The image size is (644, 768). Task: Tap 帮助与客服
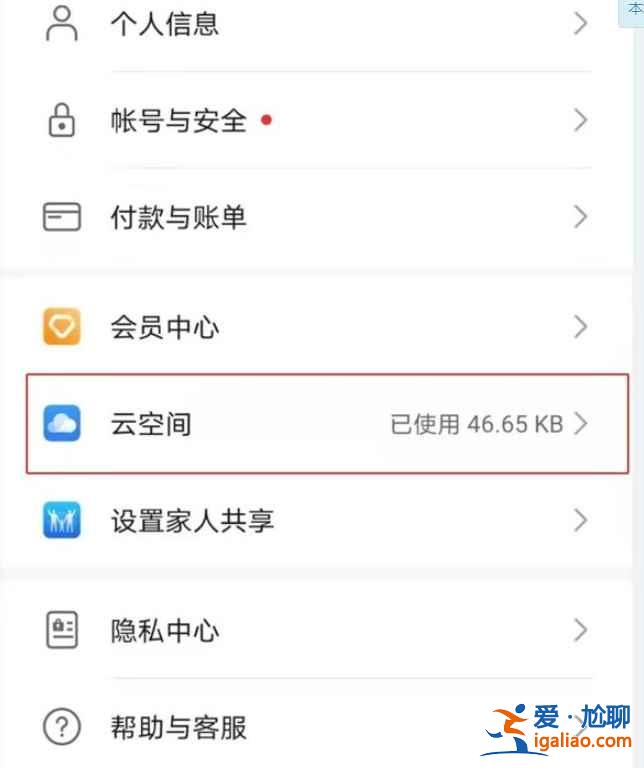point(178,727)
